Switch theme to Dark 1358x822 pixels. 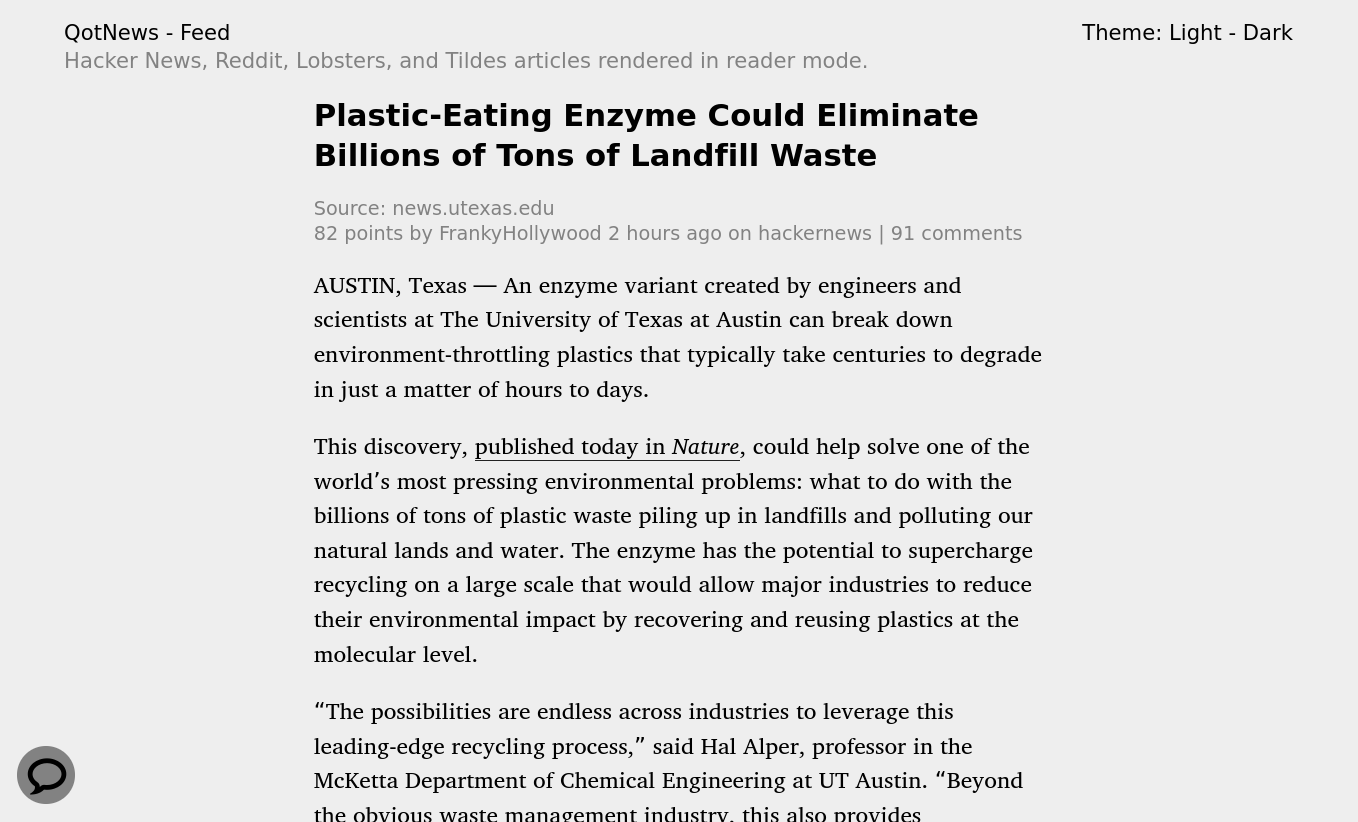(x=1267, y=33)
